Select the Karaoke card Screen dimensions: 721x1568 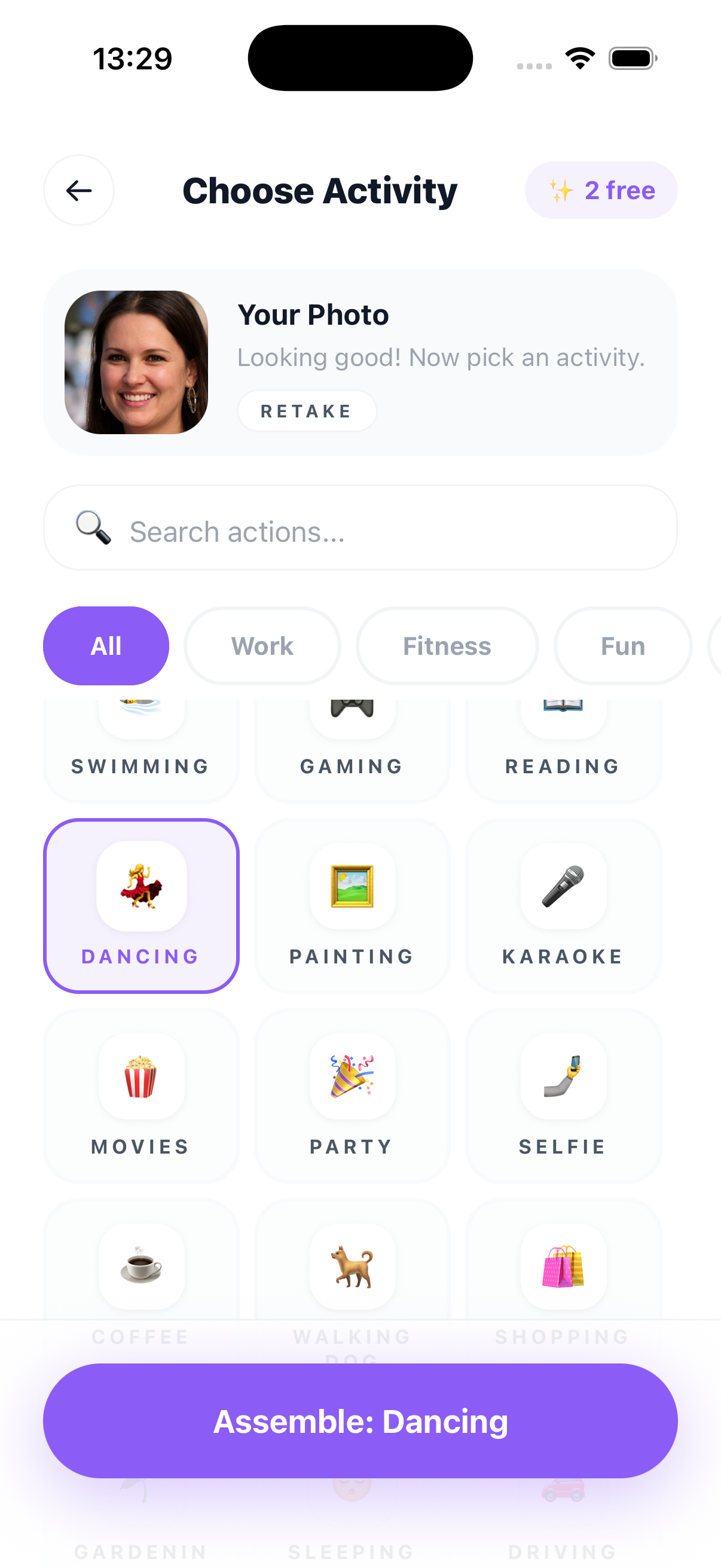(563, 906)
